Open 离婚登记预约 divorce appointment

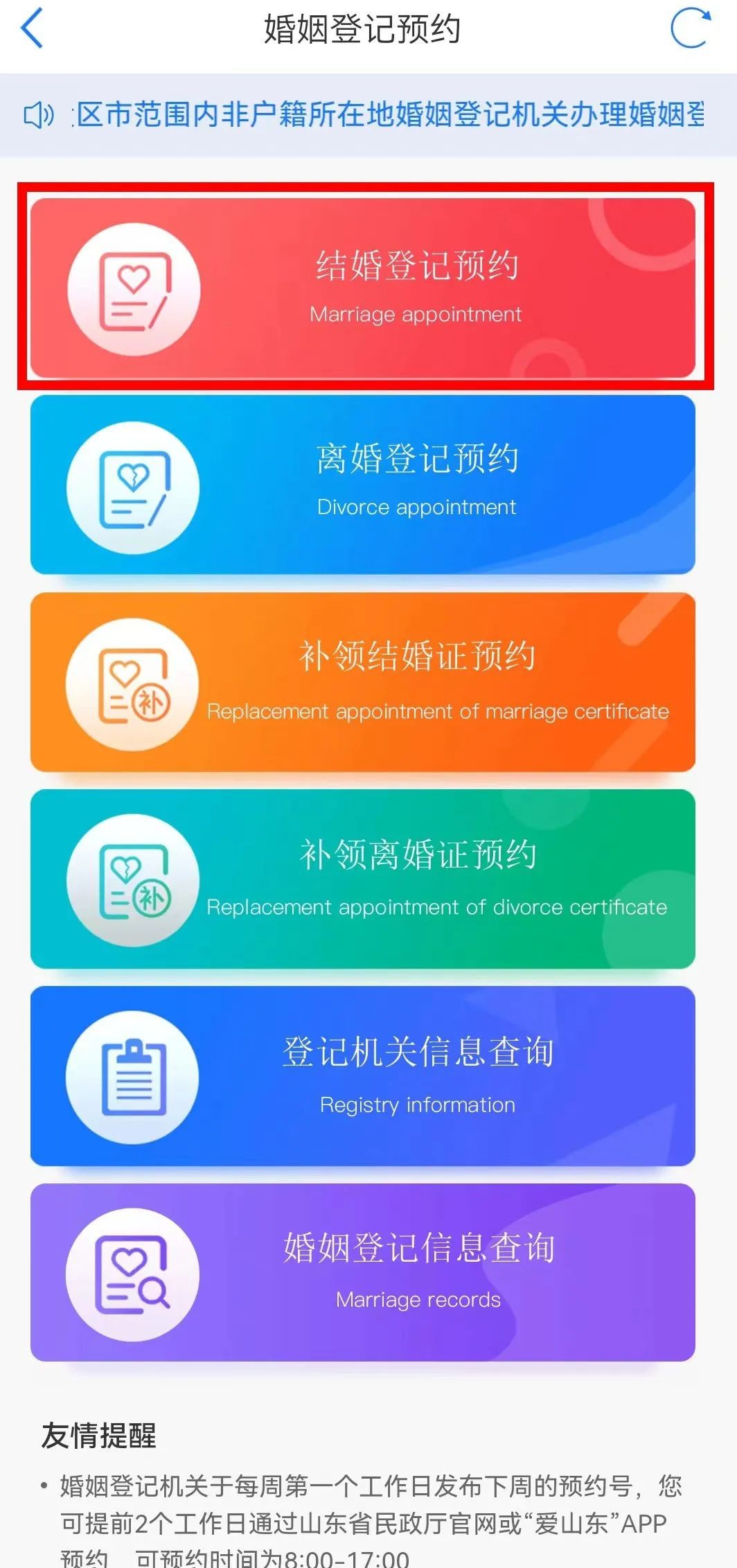point(363,484)
